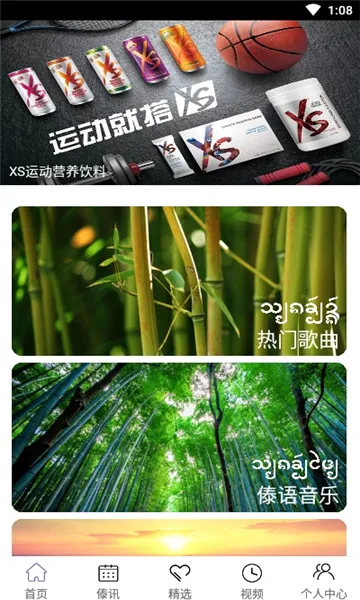The height and width of the screenshot is (600, 360).
Task: Open the 热门歌曲 card
Action: click(179, 281)
